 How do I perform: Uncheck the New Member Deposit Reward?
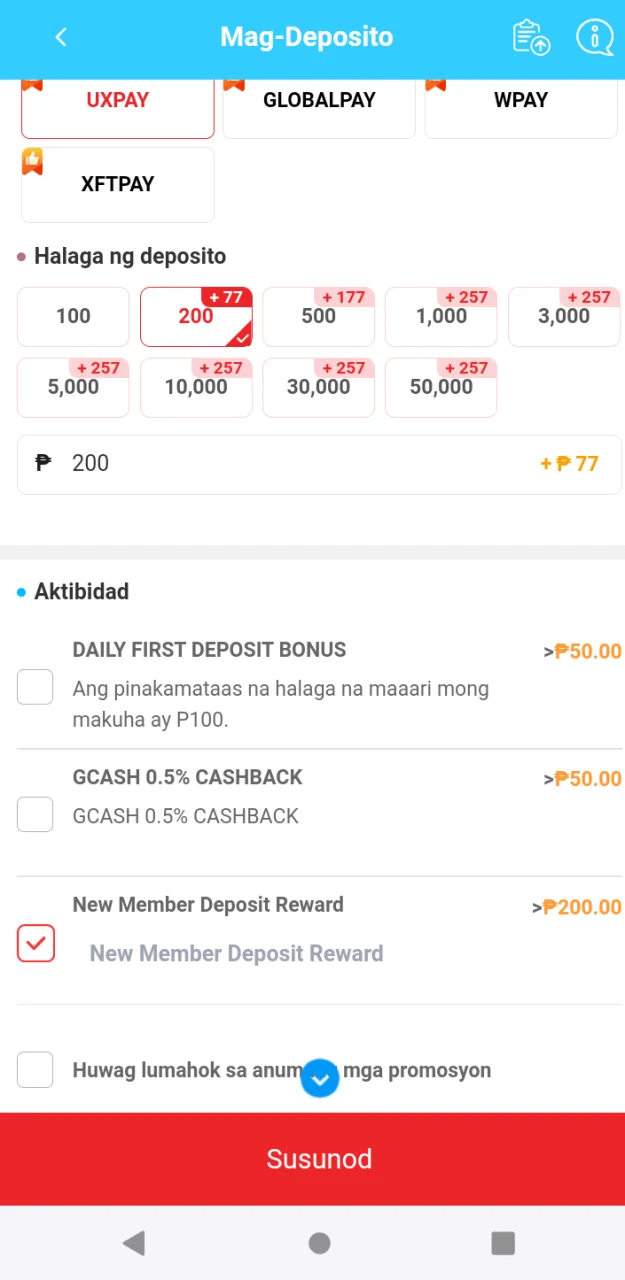[36, 943]
